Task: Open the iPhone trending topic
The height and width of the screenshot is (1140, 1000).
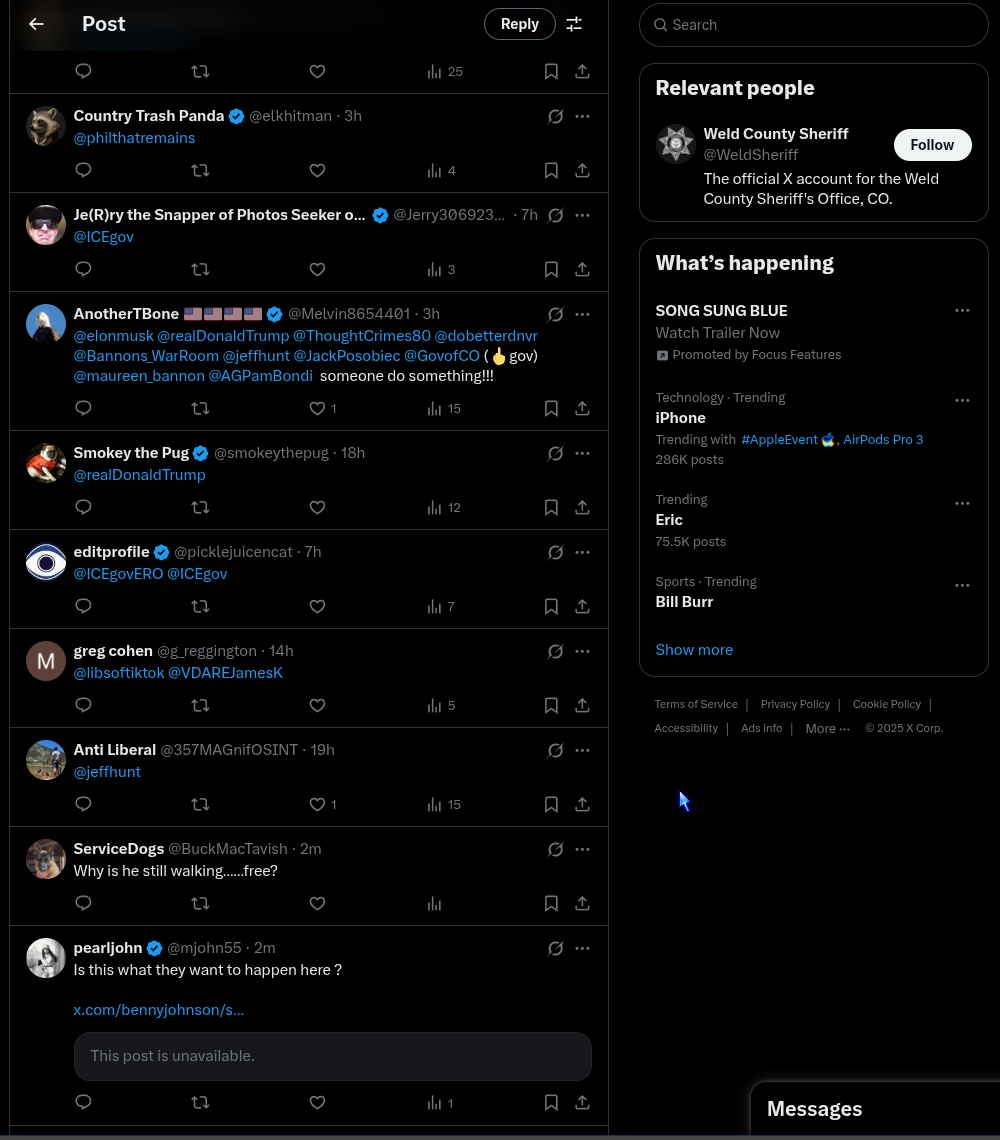Action: click(680, 418)
